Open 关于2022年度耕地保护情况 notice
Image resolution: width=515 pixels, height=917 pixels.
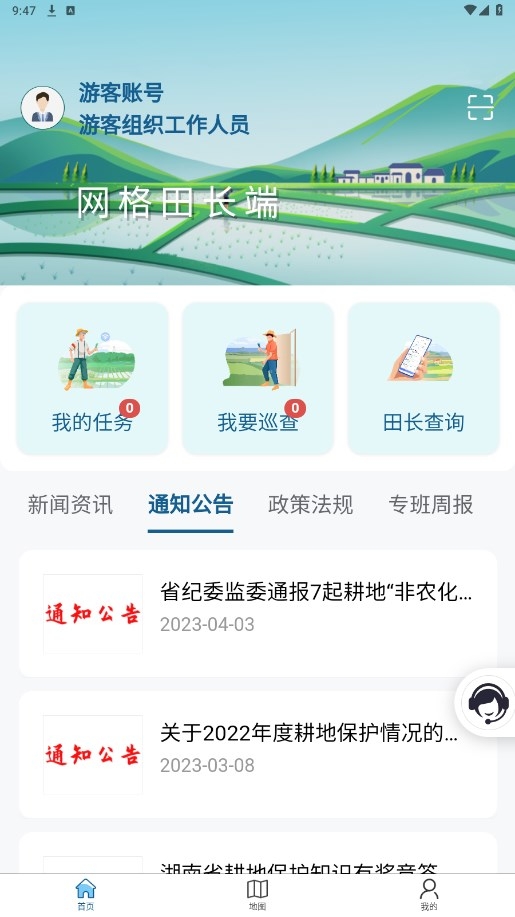(x=258, y=754)
